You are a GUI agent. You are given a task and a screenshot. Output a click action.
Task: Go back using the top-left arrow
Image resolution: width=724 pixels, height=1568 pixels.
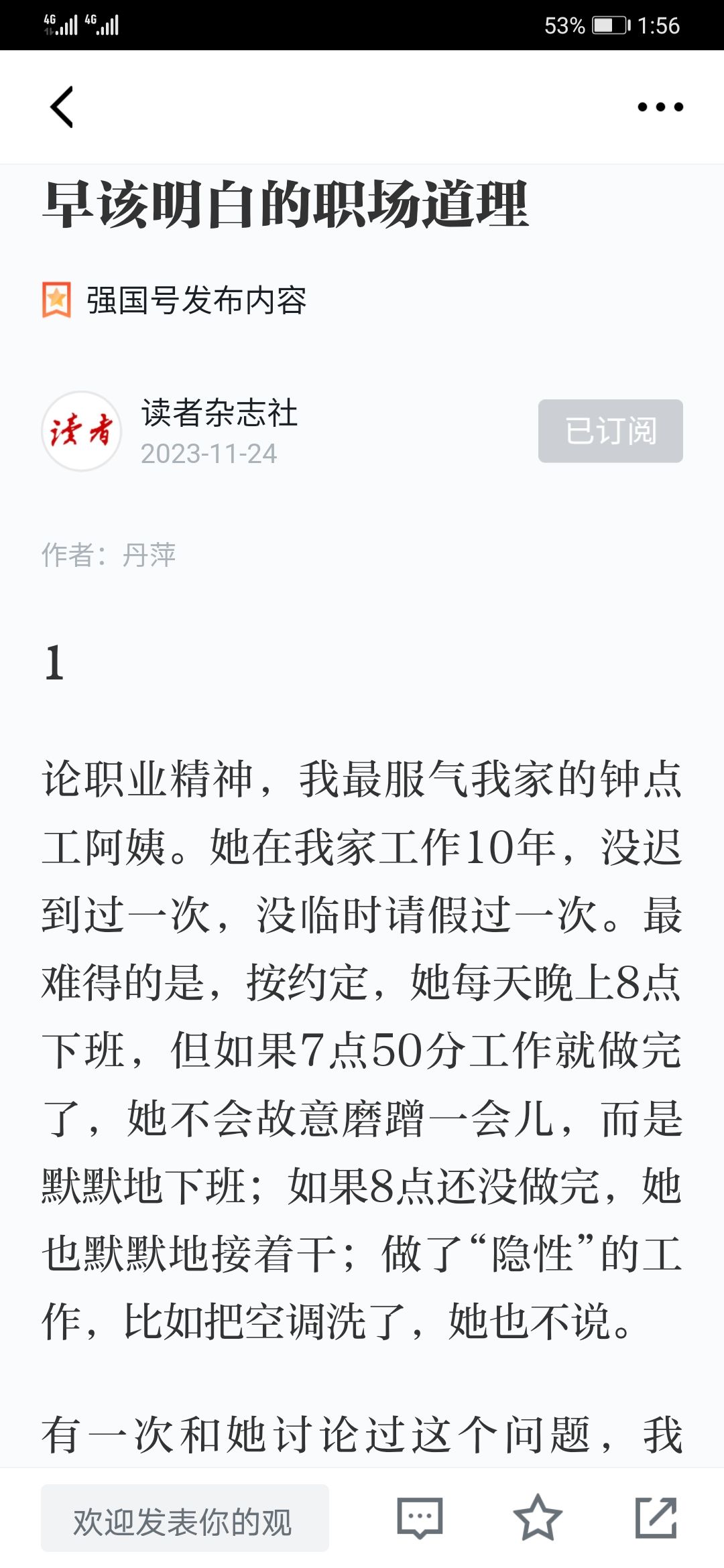tap(62, 107)
